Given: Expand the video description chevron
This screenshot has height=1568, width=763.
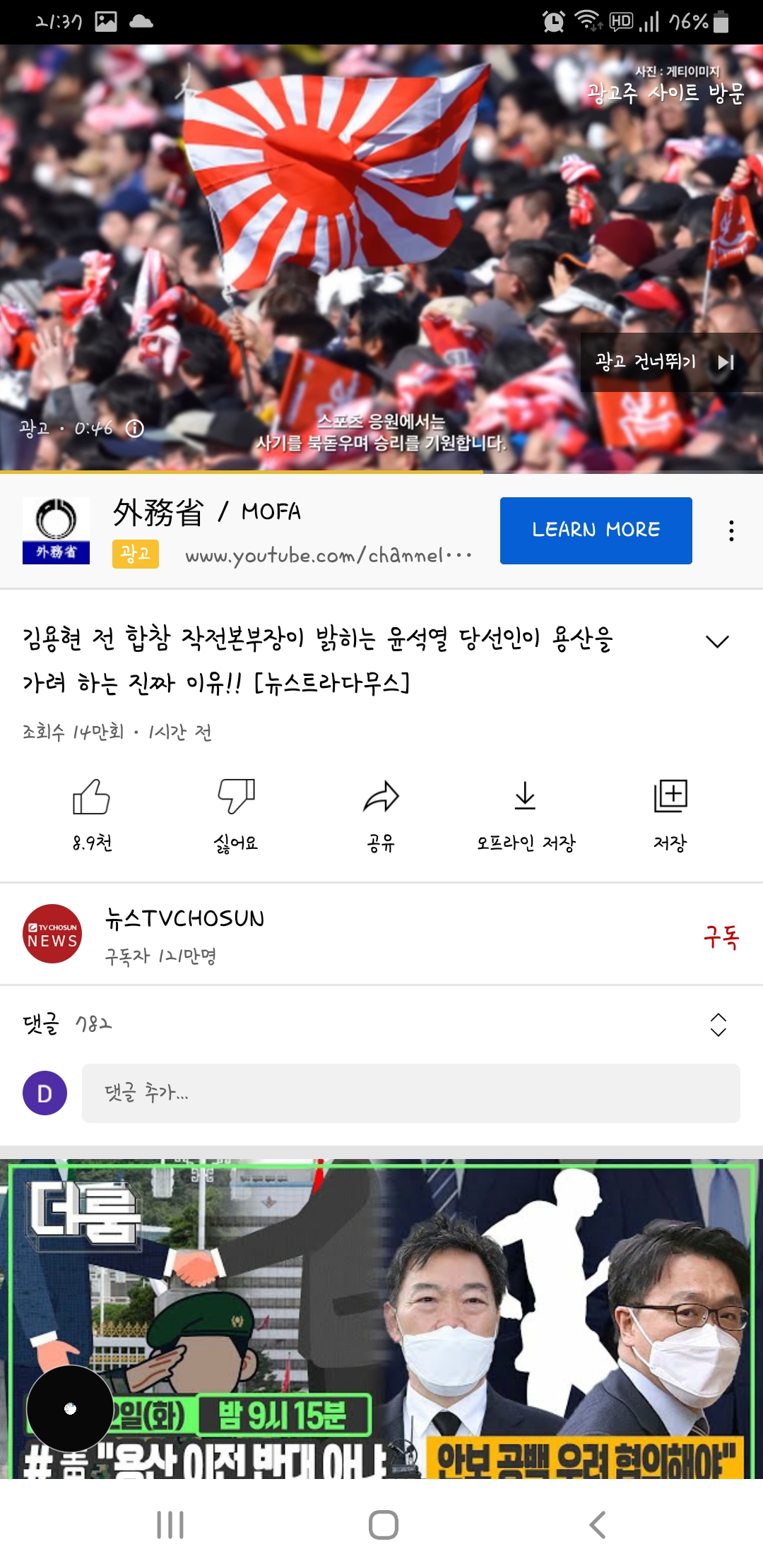Looking at the screenshot, I should click(x=717, y=641).
